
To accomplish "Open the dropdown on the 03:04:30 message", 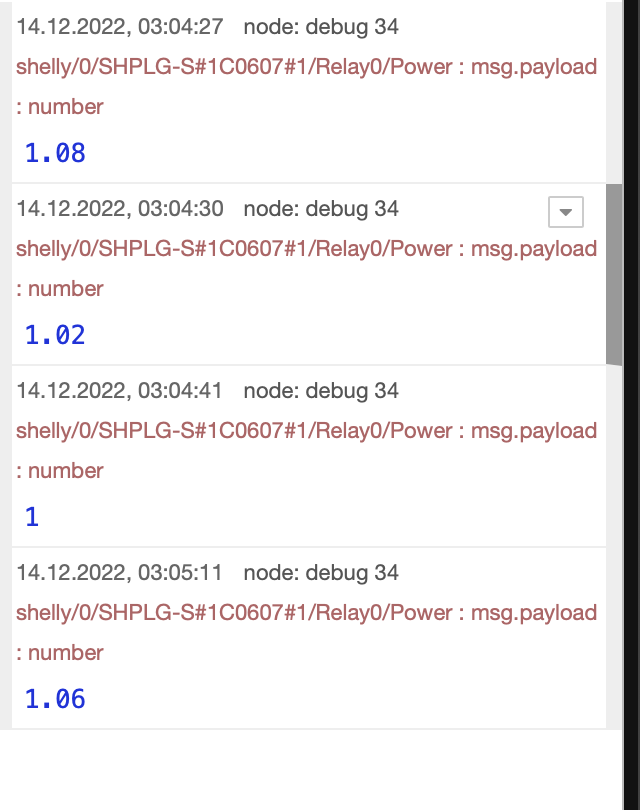I will click(566, 212).
